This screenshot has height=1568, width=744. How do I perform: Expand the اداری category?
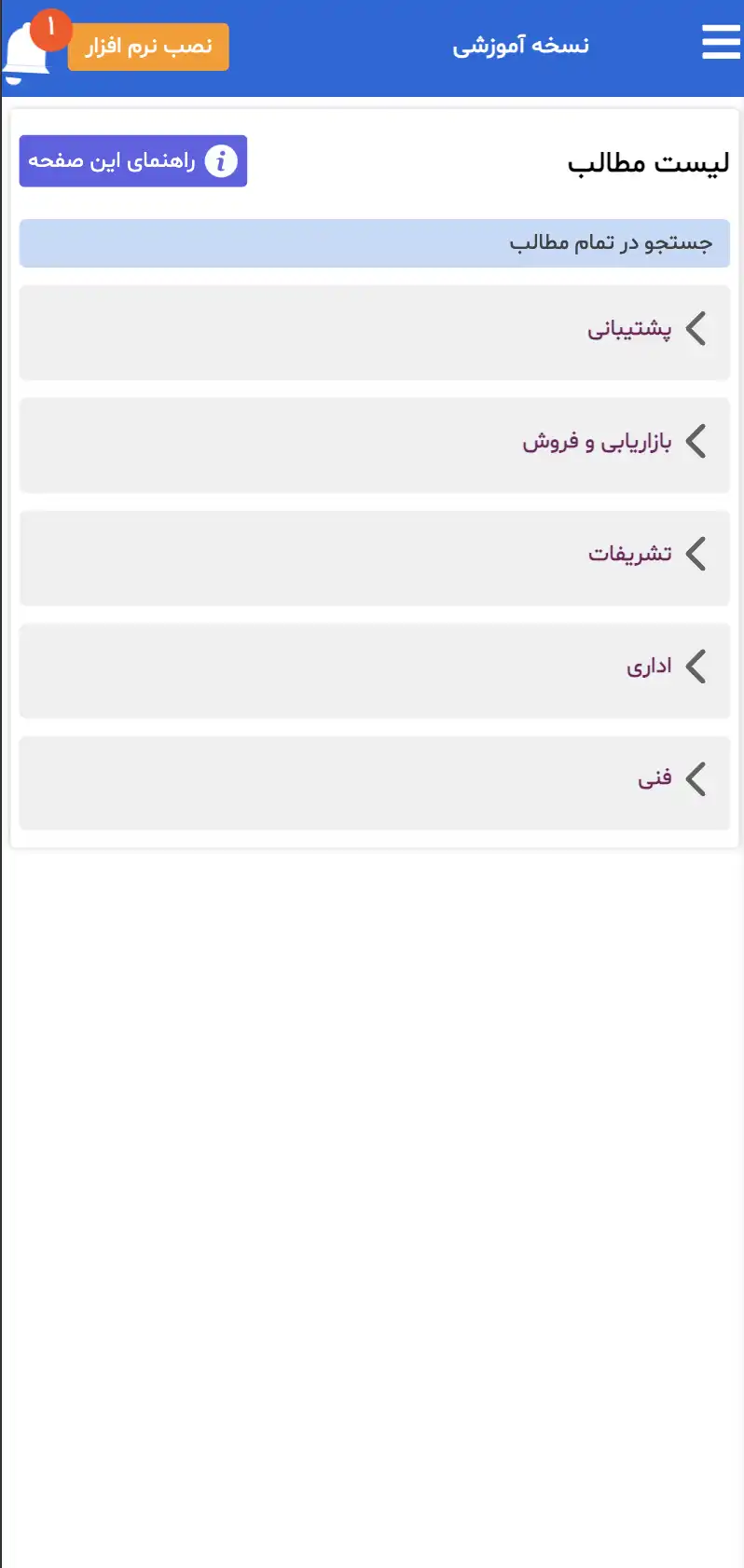pyautogui.click(x=374, y=669)
